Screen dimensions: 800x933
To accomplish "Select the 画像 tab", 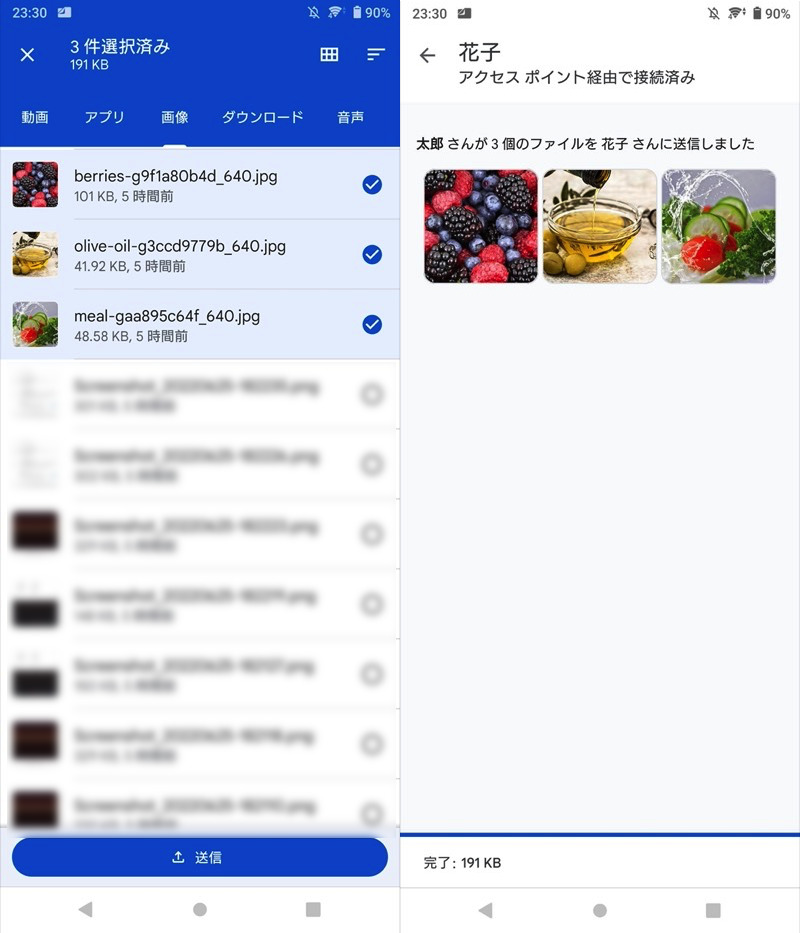I will coord(175,117).
